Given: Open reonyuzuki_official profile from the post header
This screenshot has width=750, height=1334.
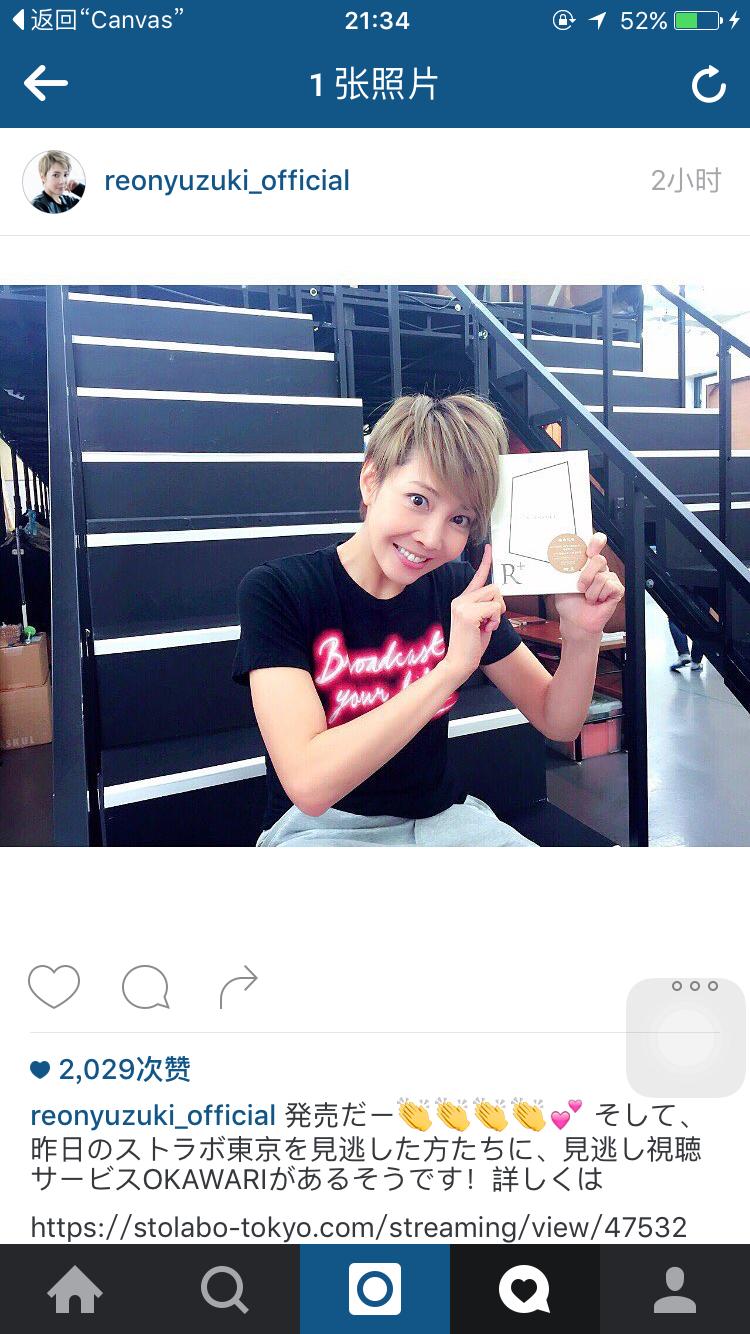Looking at the screenshot, I should click(227, 181).
